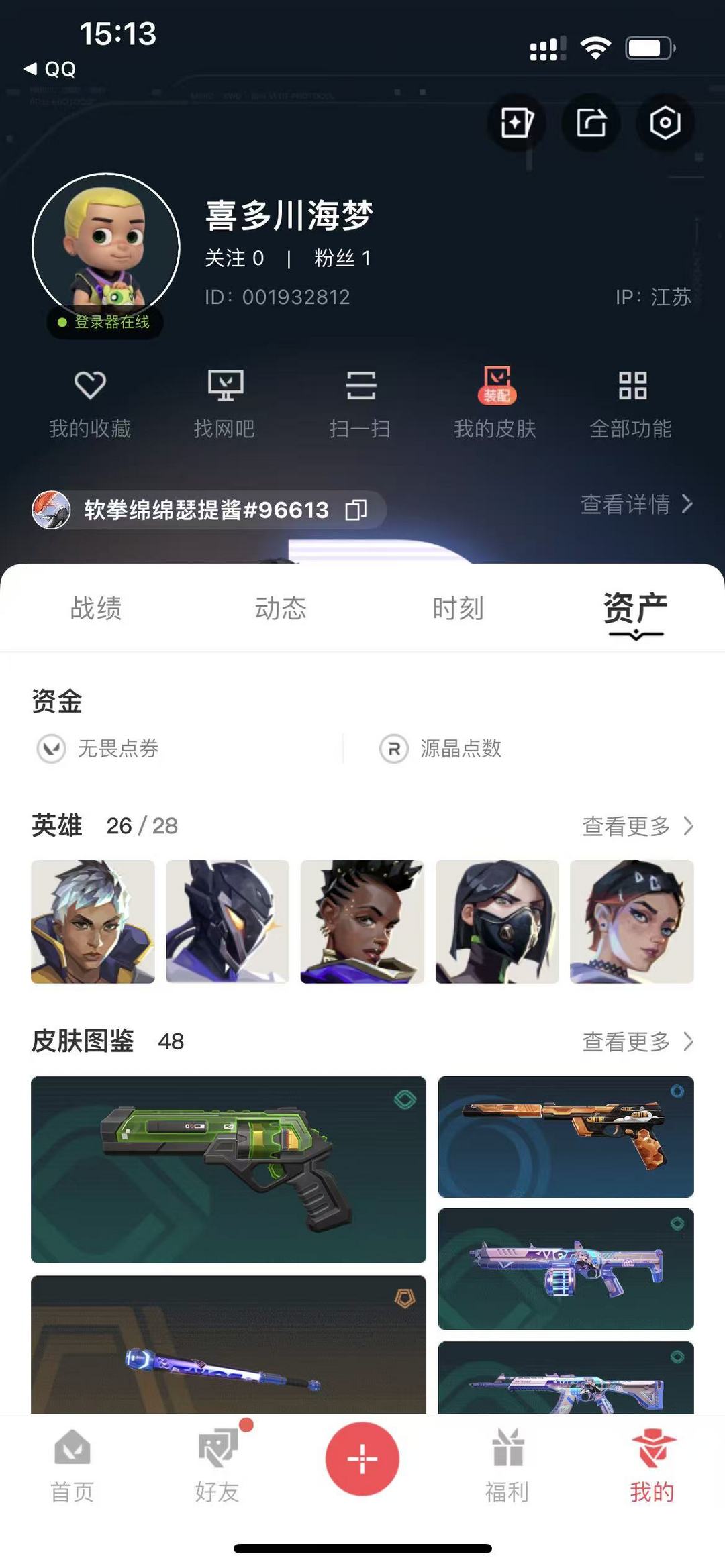Open 我的皮肤 with the 装配 badge

click(x=496, y=401)
